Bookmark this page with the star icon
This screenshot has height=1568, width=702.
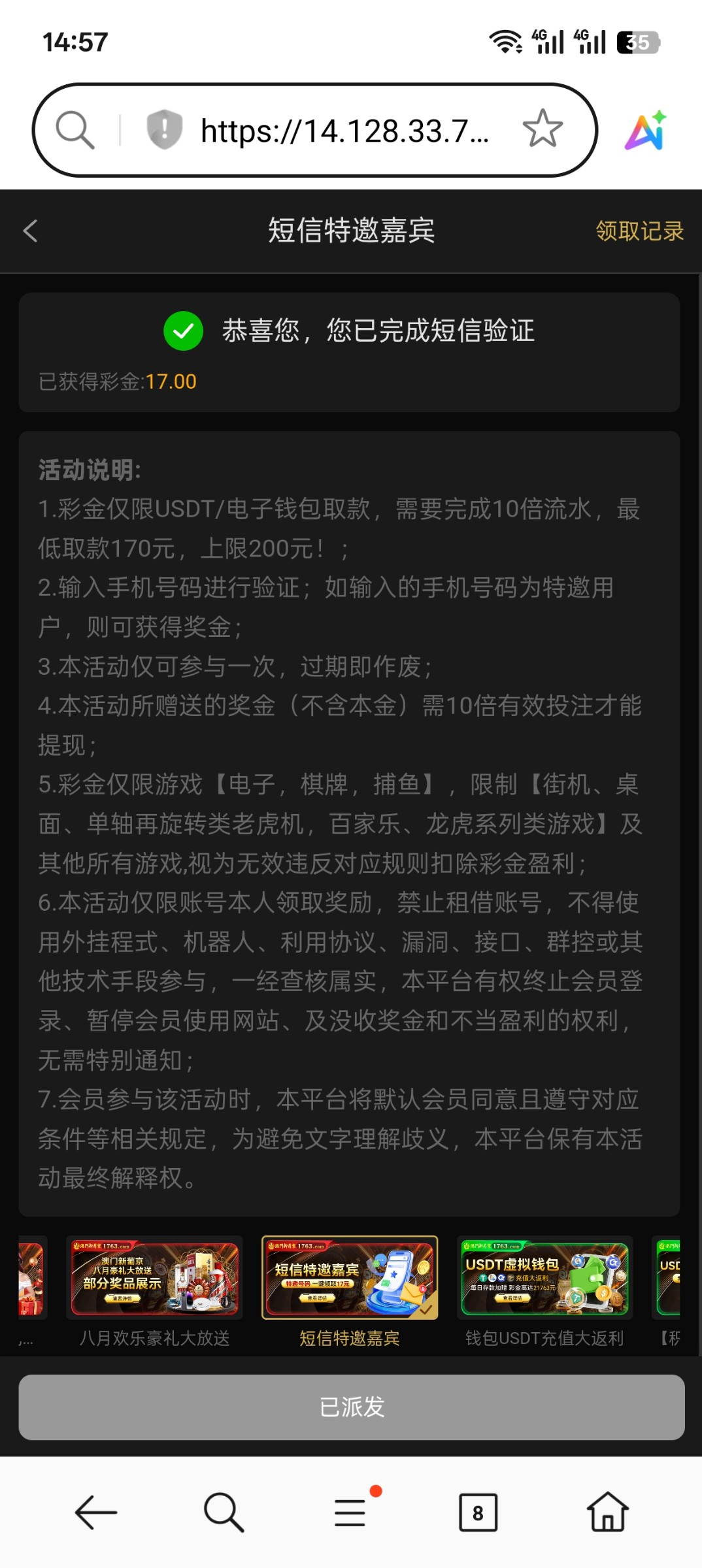point(542,129)
